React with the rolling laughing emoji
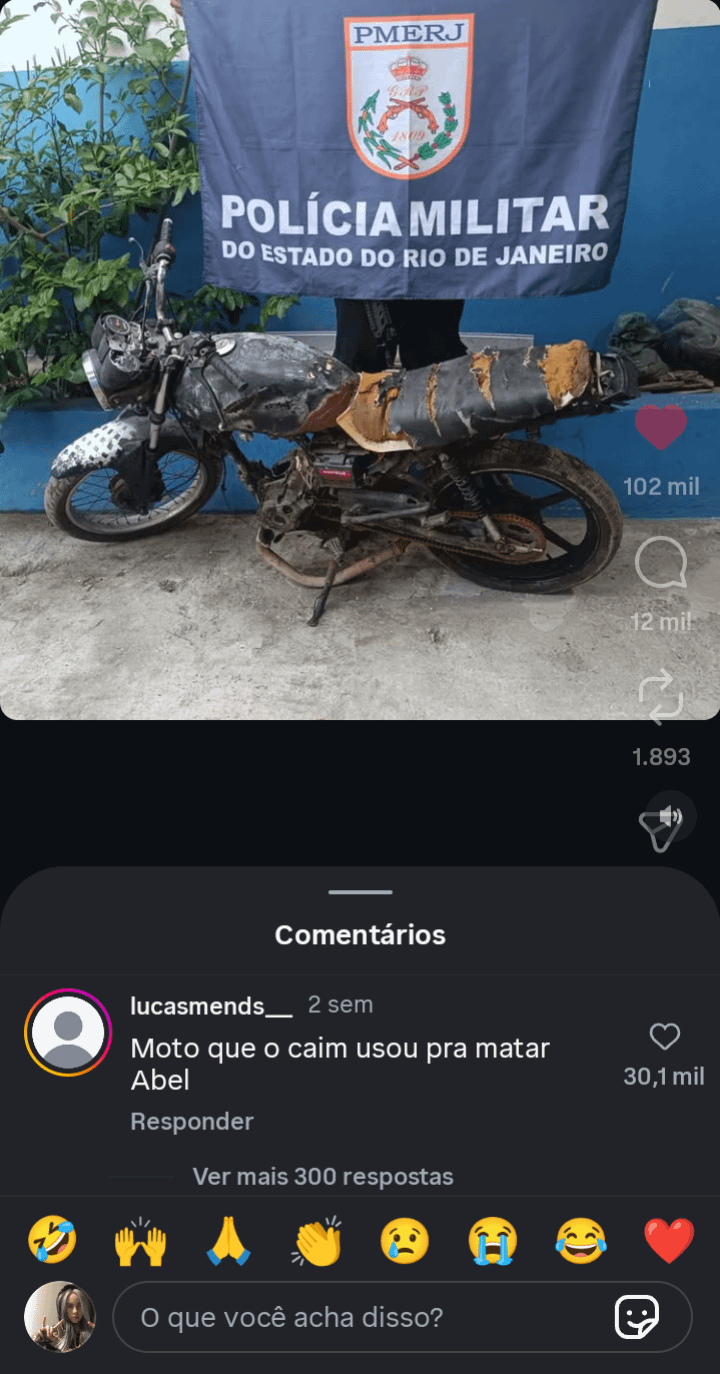The image size is (720, 1374). (52, 1241)
